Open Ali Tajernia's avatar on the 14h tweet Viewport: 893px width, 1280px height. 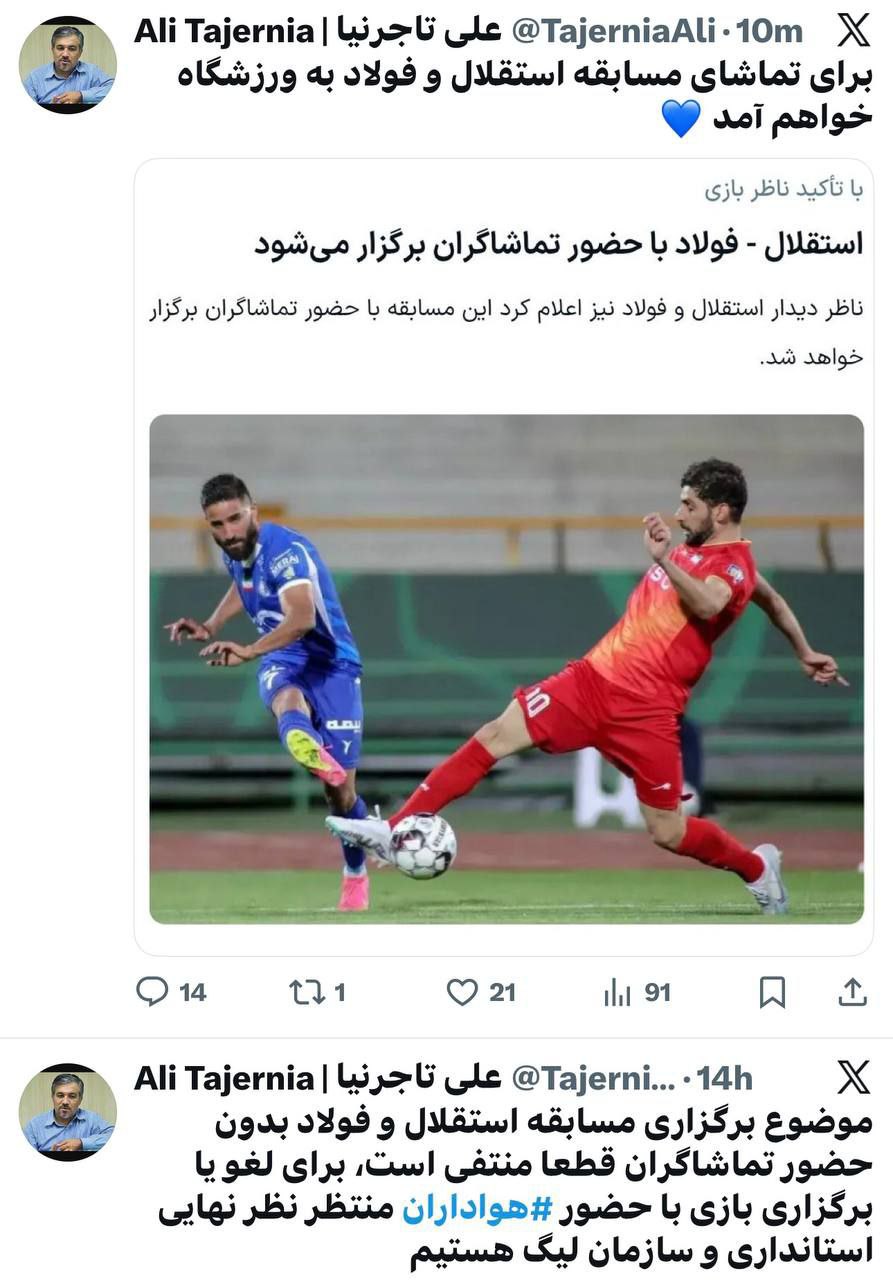point(67,1112)
